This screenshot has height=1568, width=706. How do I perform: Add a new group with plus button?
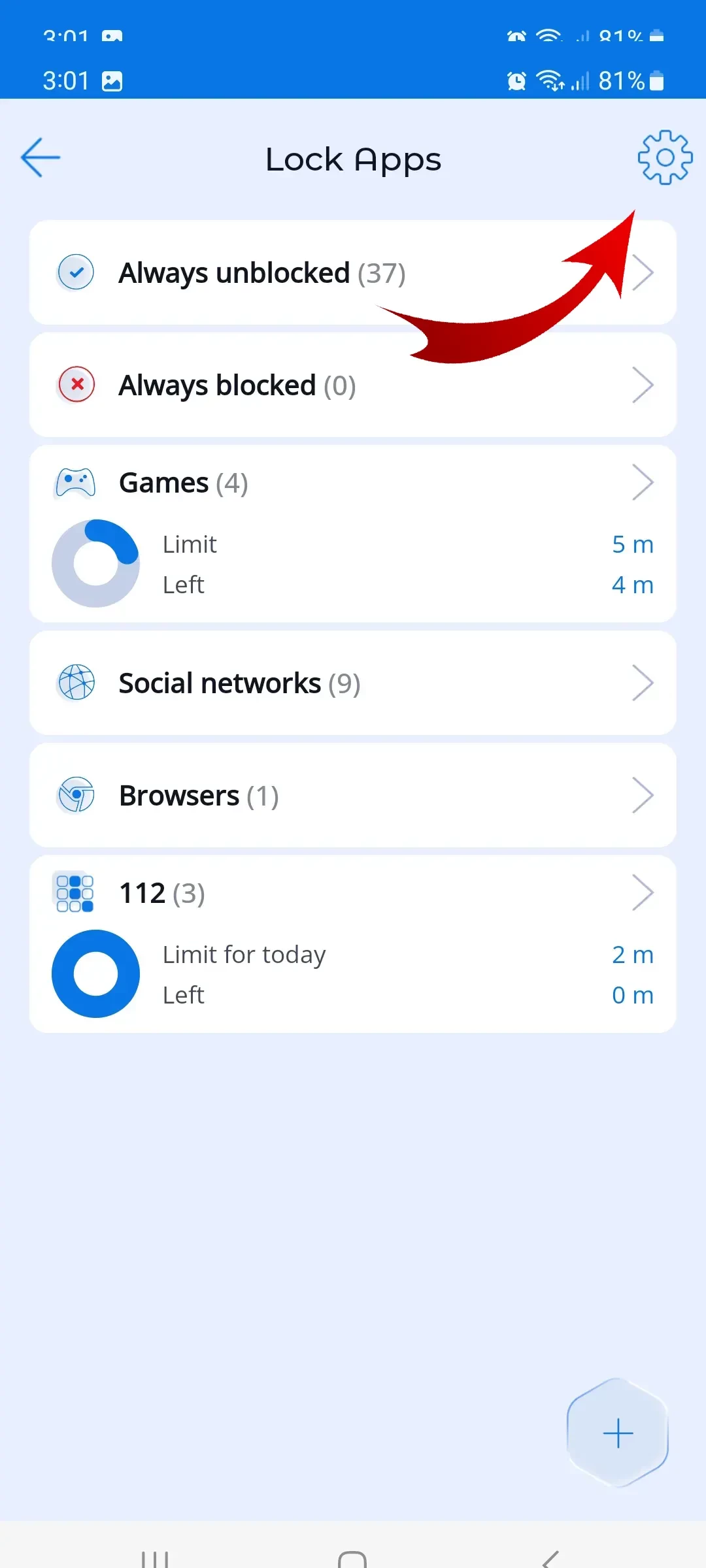click(x=618, y=1433)
